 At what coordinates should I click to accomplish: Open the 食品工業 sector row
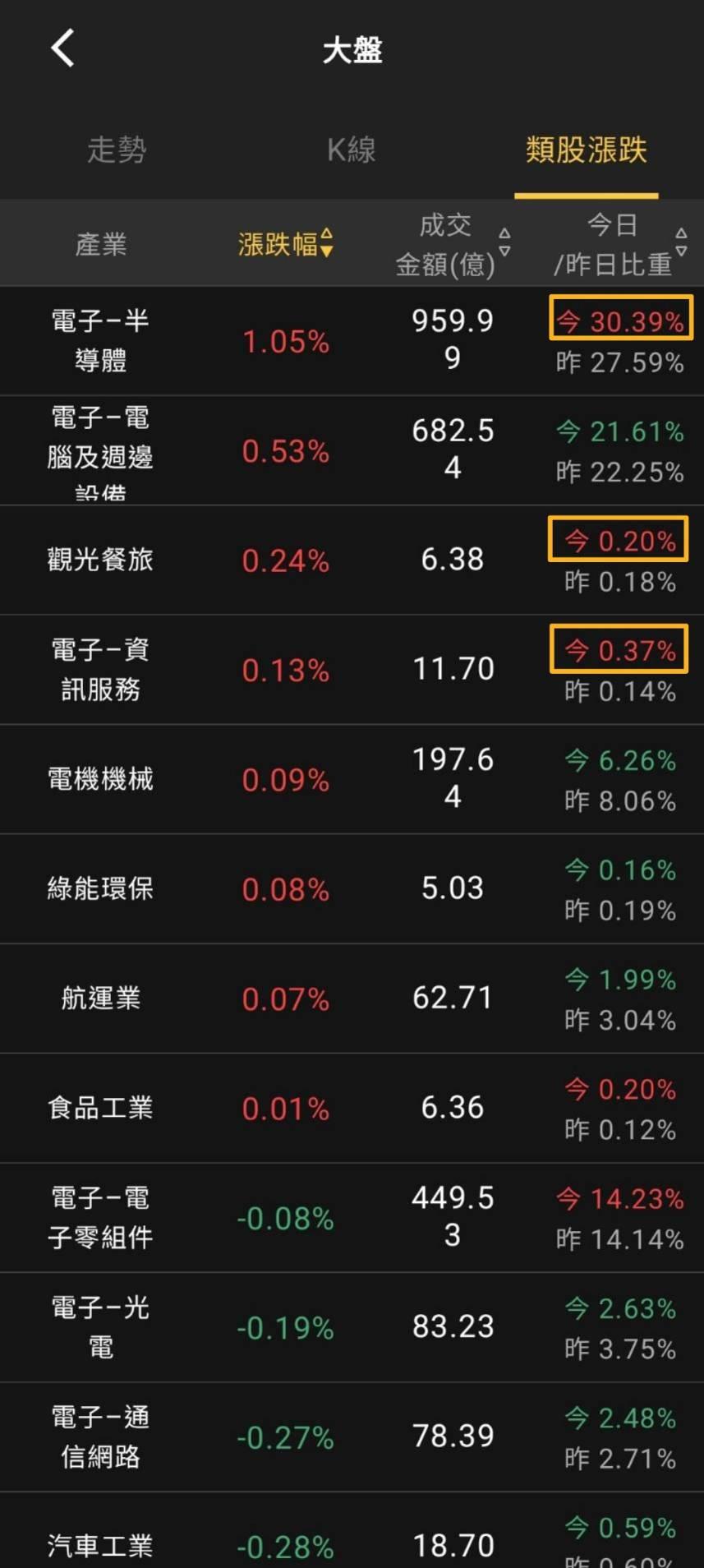tap(352, 1108)
